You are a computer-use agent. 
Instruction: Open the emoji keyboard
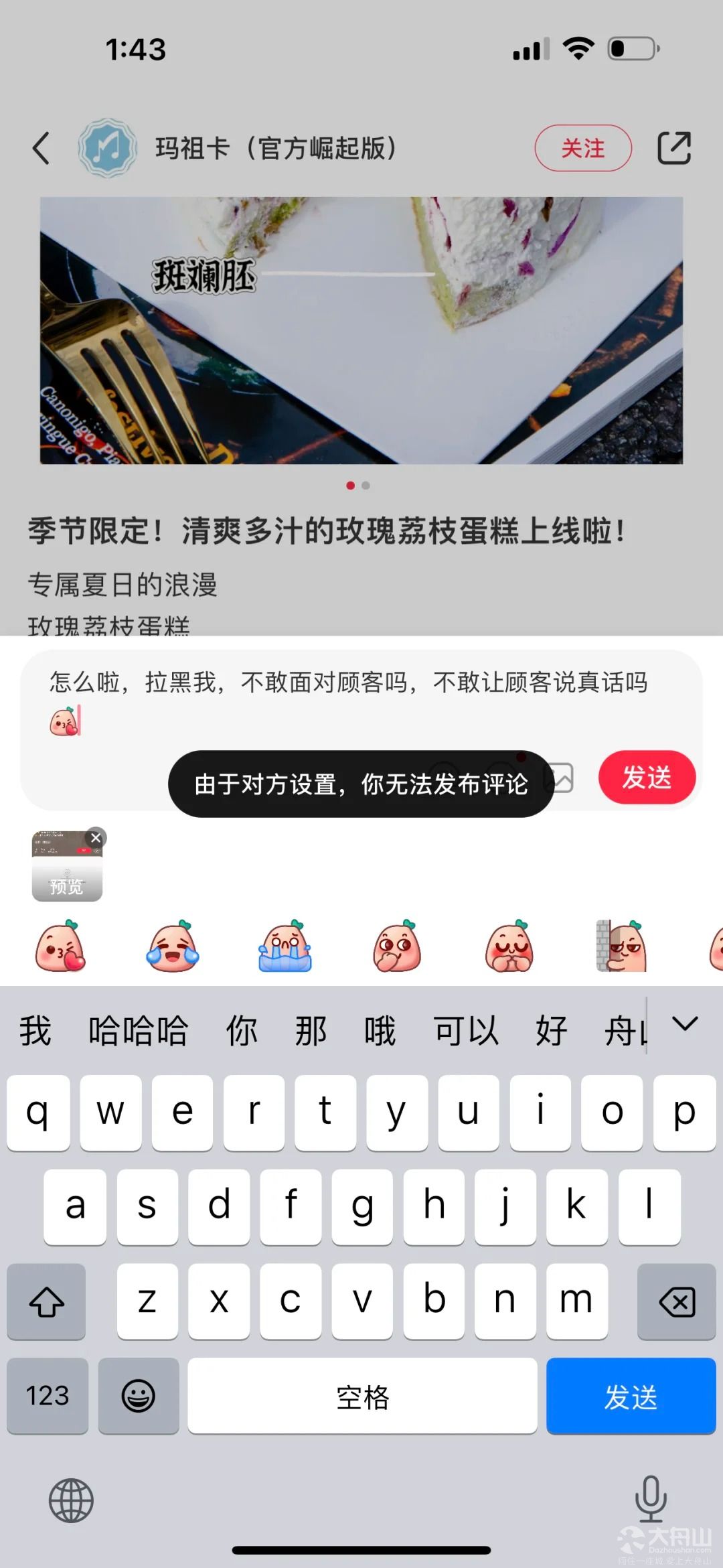[139, 1396]
